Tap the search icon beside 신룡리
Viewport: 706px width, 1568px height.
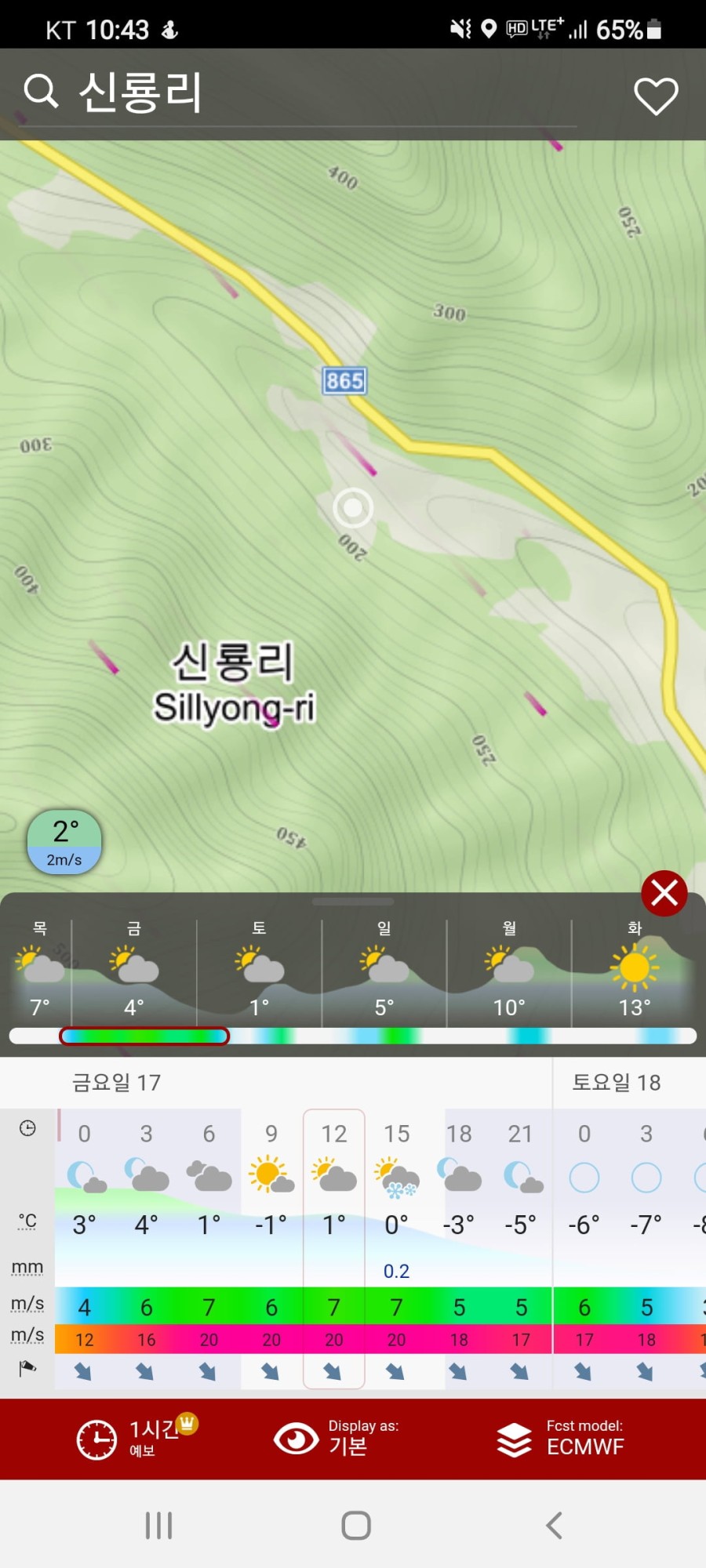[41, 91]
